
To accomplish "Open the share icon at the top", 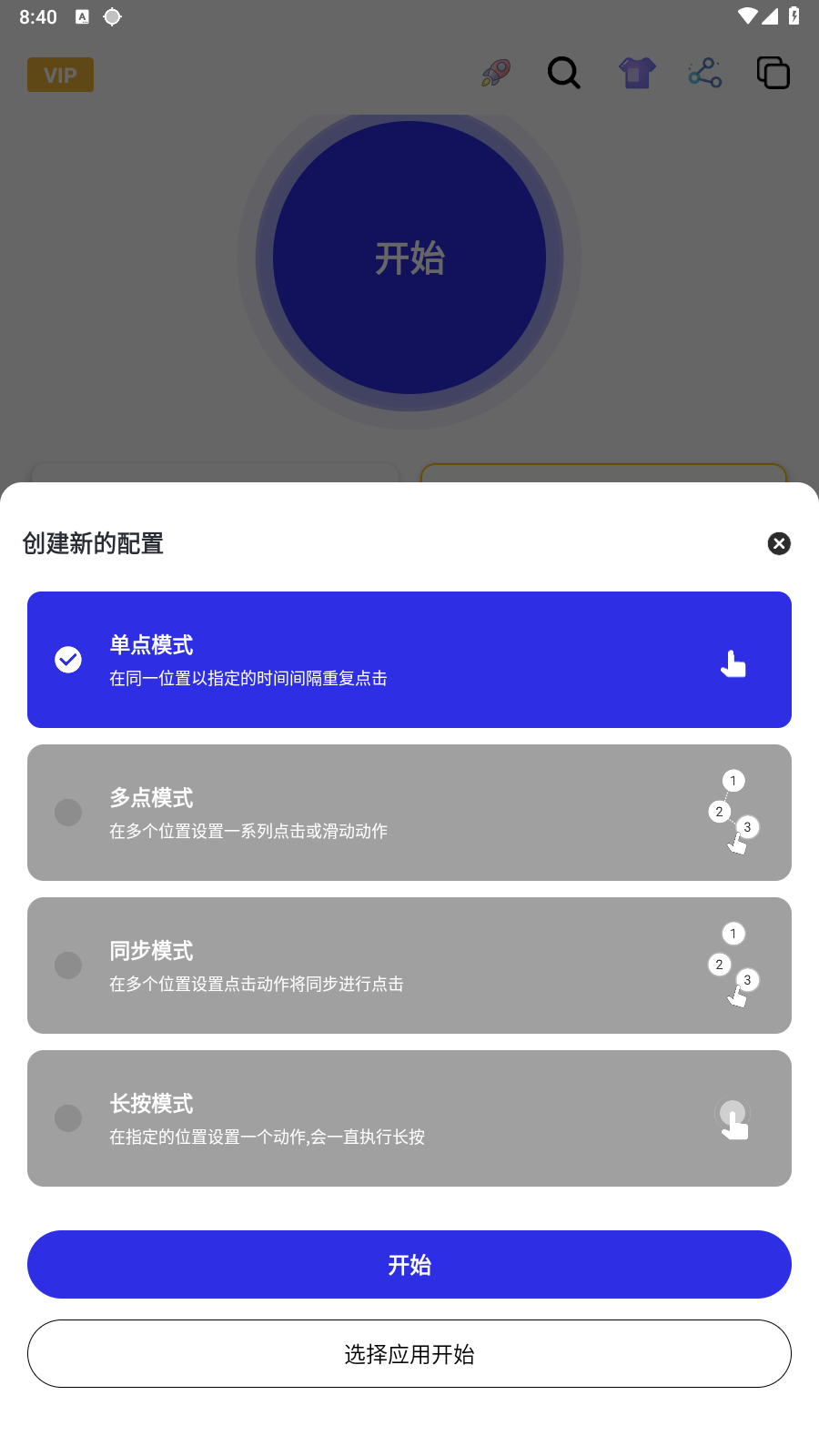I will [x=705, y=73].
